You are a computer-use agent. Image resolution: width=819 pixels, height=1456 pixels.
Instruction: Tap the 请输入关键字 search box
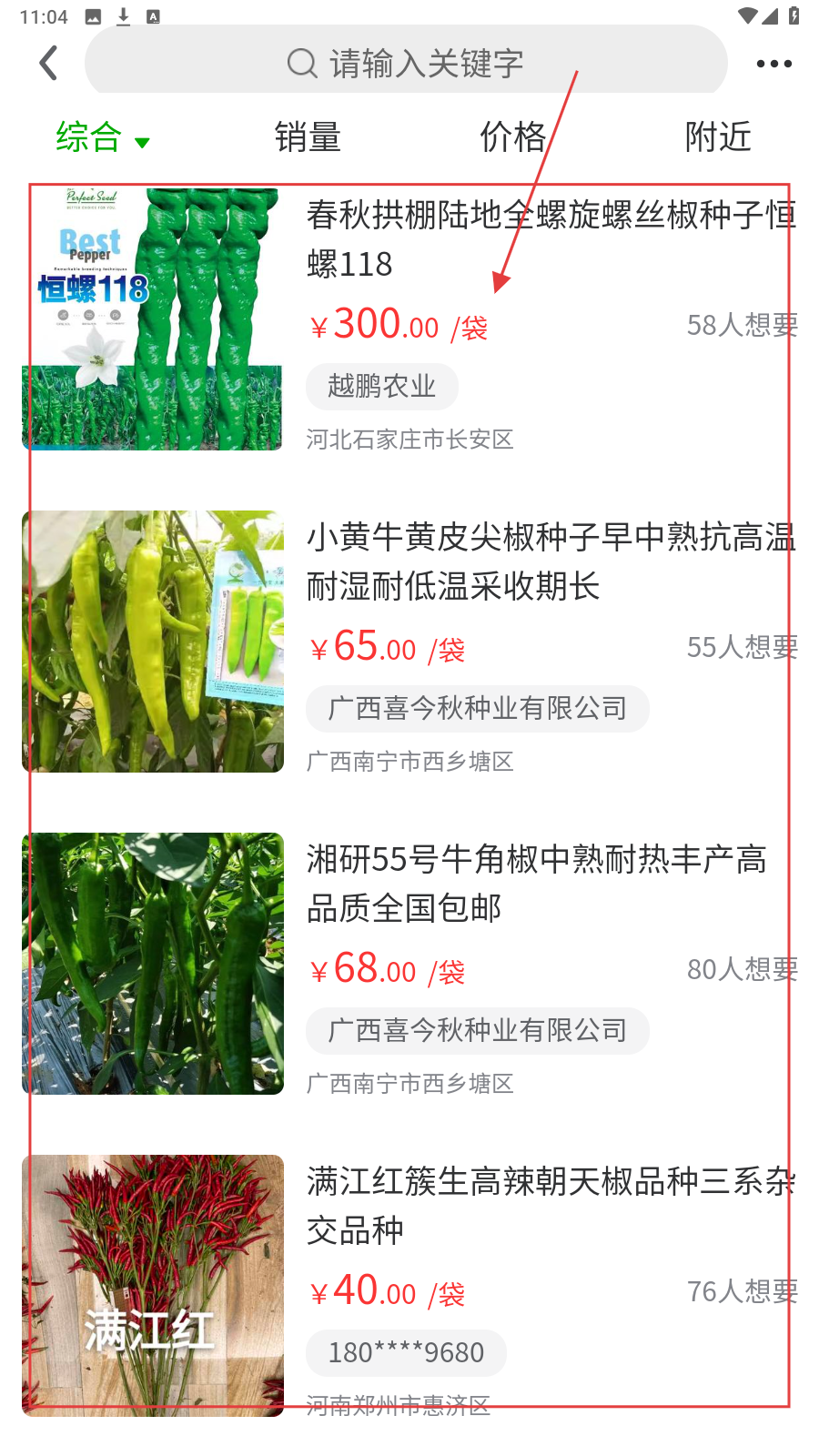pos(406,64)
